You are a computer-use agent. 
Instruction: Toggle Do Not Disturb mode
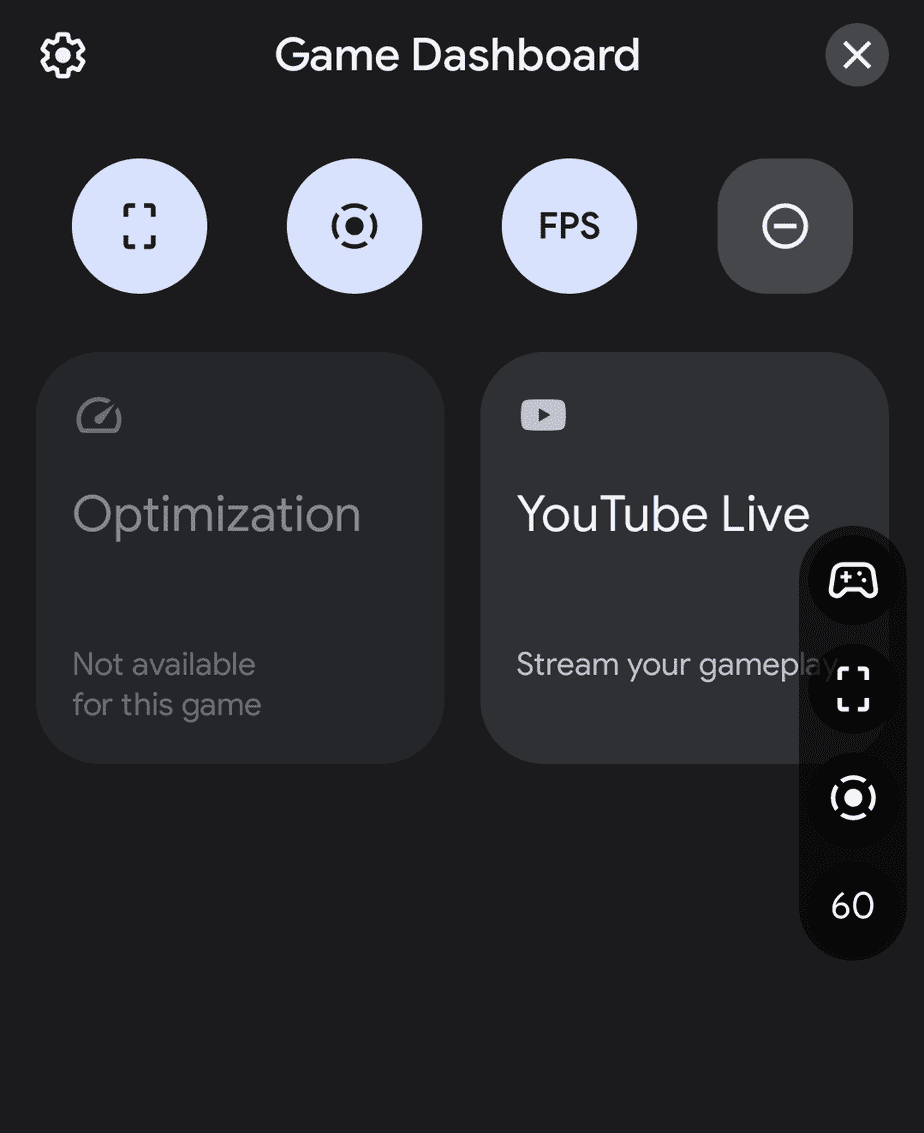click(785, 226)
